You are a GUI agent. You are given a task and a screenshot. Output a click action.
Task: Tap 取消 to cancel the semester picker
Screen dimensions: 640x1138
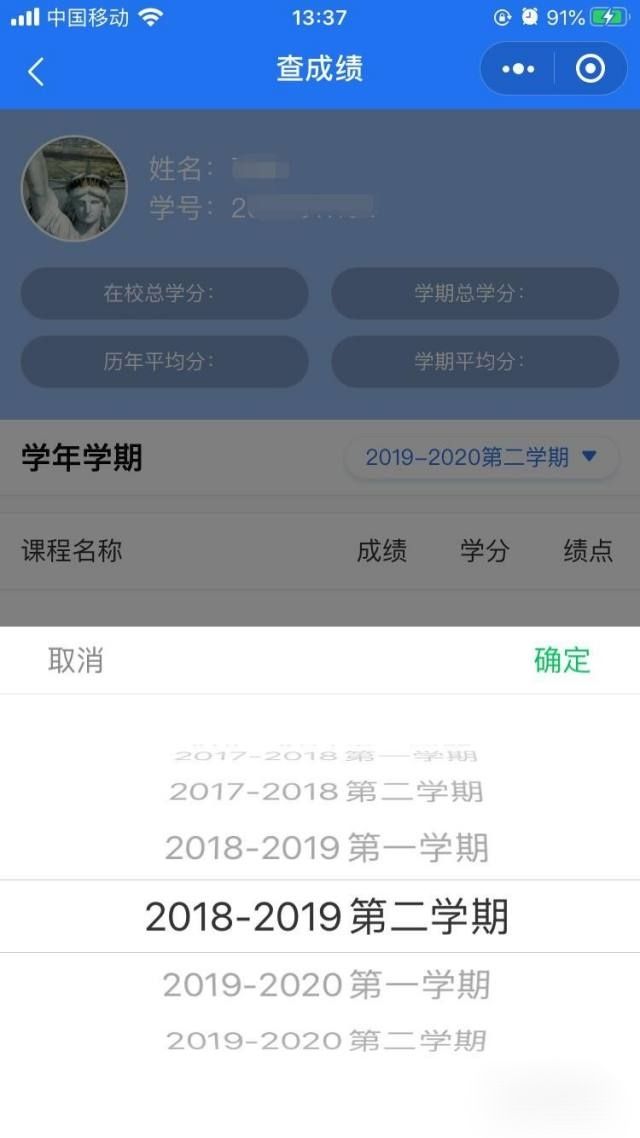point(75,660)
